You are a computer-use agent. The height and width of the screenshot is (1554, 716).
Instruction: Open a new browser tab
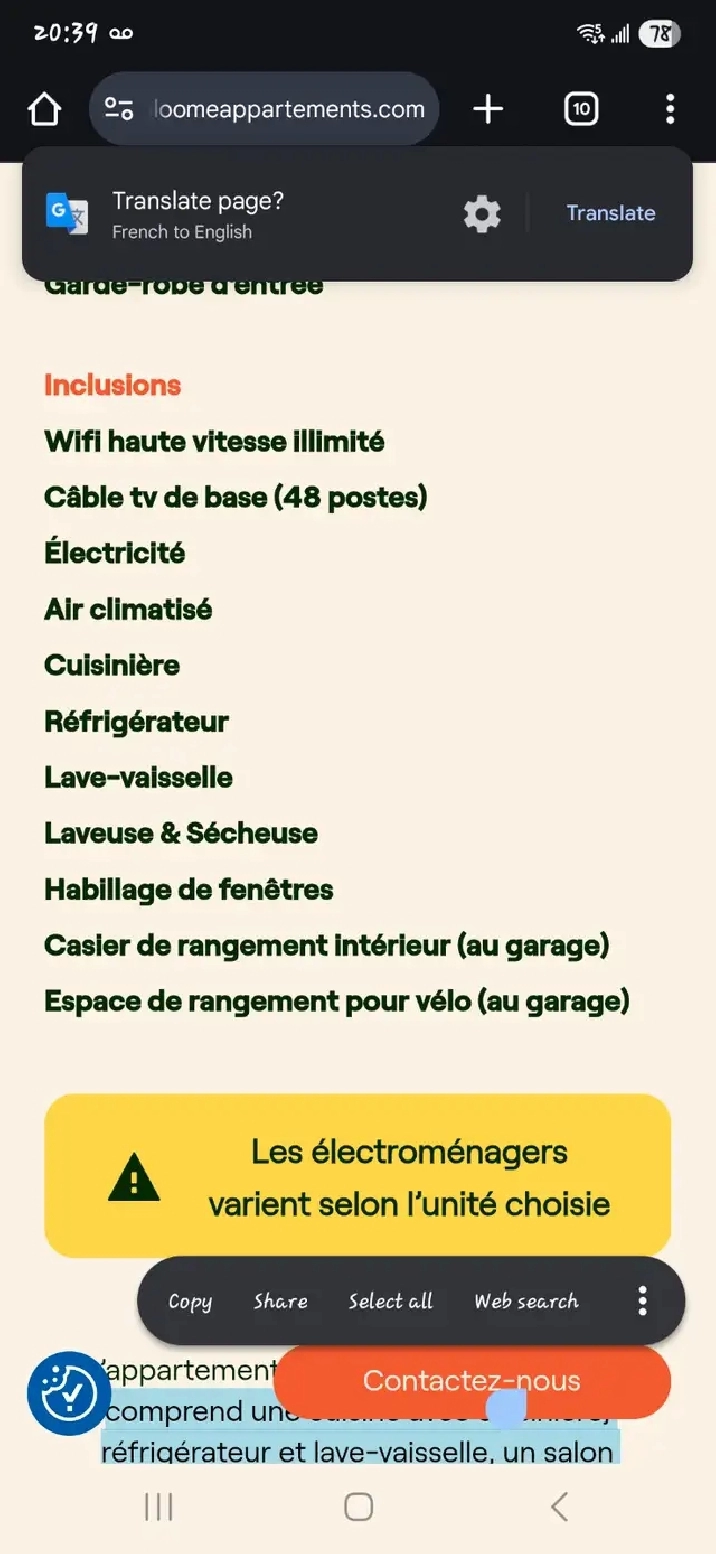[x=488, y=109]
